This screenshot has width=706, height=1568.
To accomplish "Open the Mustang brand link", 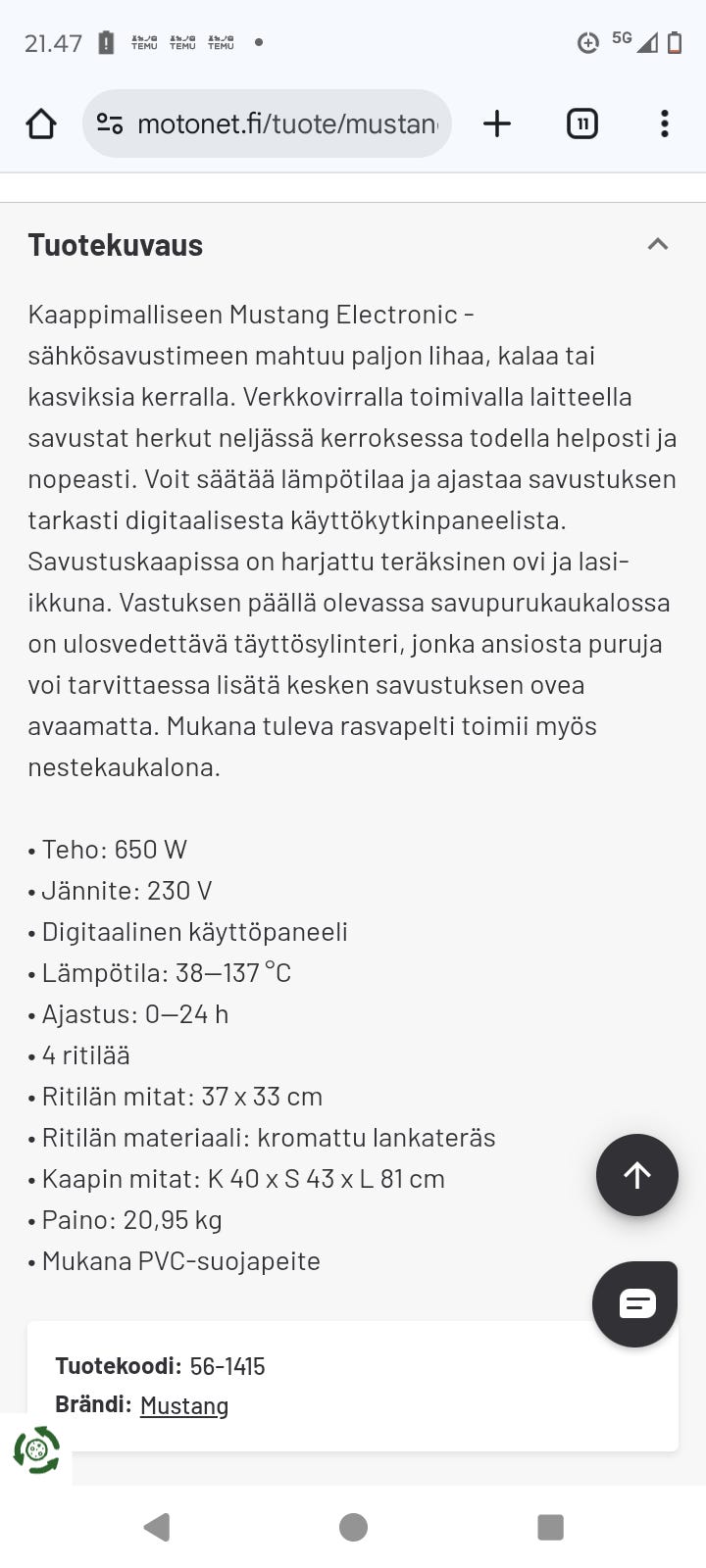I will 183,1405.
